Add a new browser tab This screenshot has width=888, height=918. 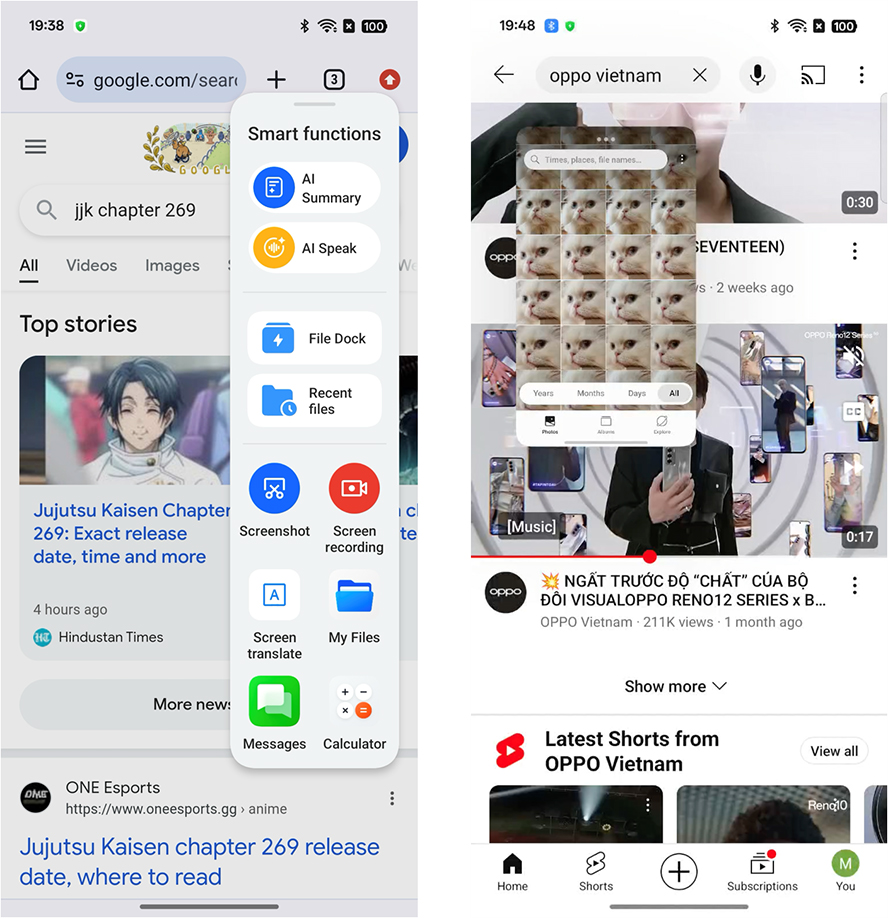tap(277, 80)
